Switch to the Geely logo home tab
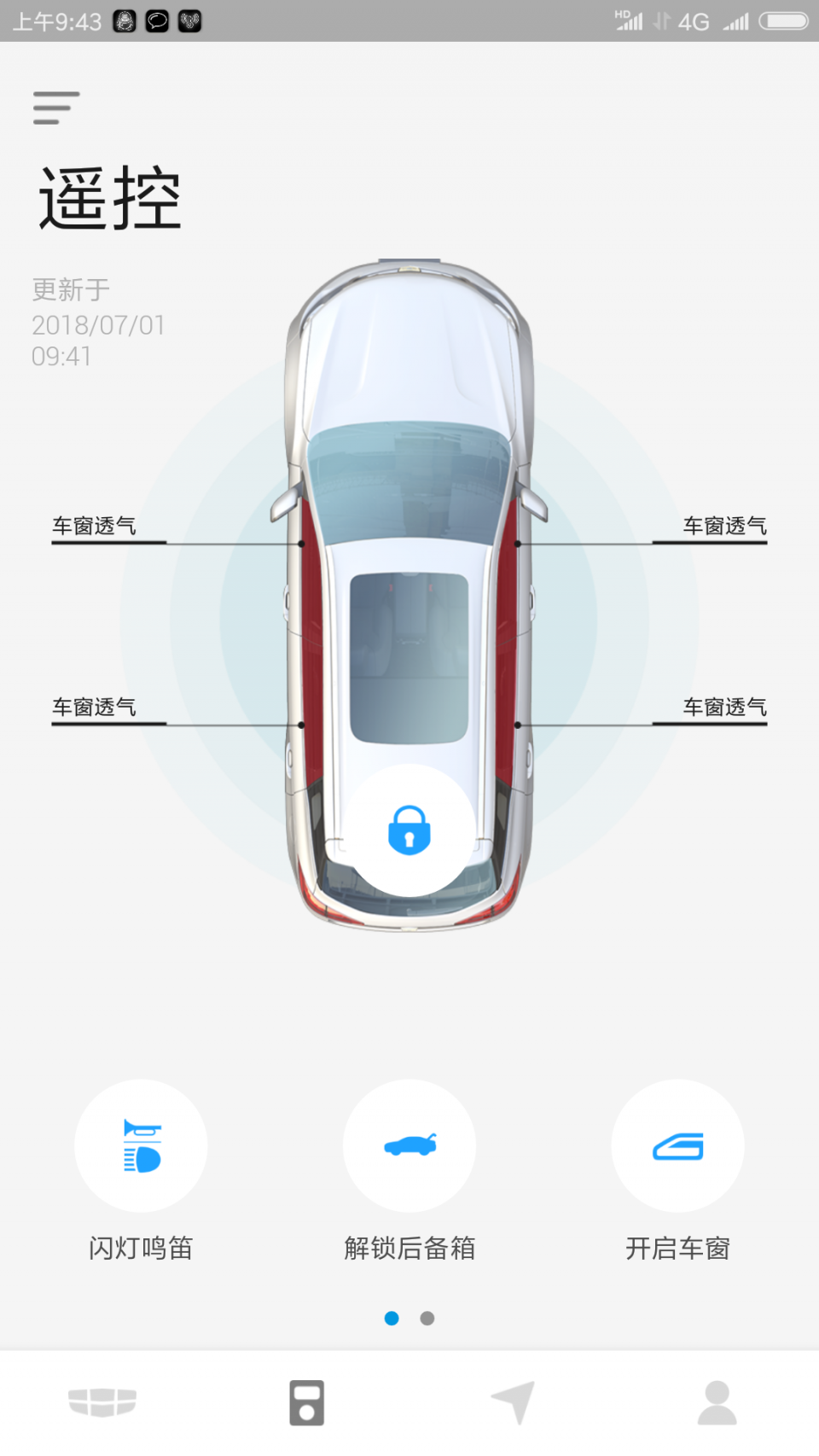This screenshot has height=1456, width=819. click(102, 1402)
